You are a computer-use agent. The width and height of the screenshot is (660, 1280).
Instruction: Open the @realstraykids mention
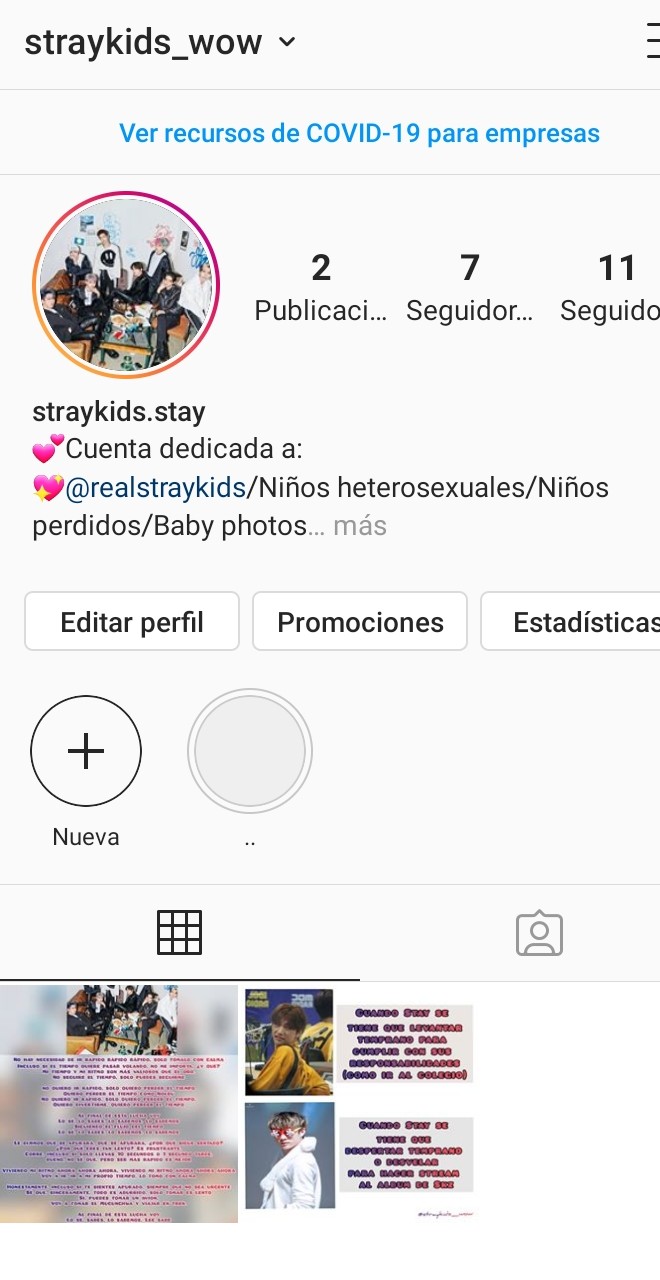(x=156, y=488)
